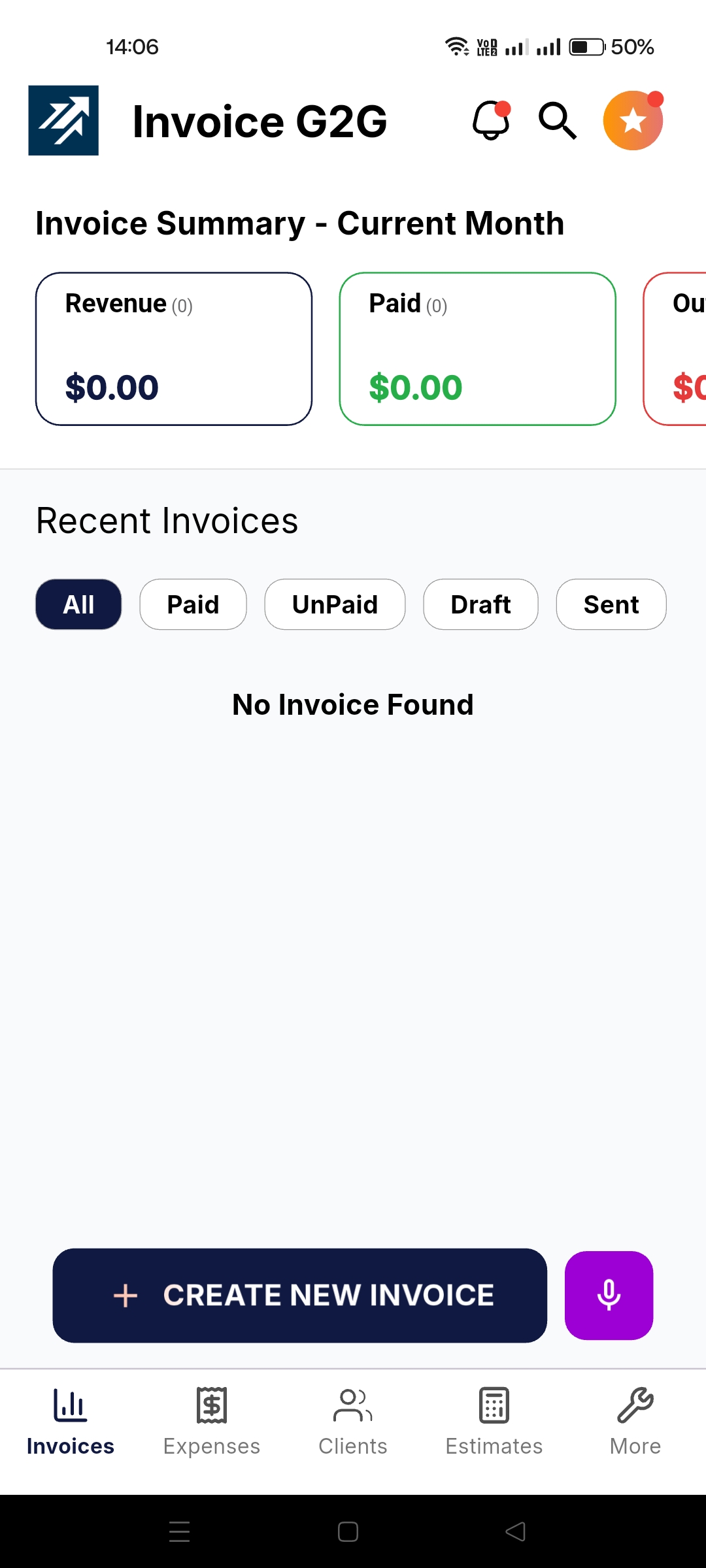The width and height of the screenshot is (706, 1568).
Task: Create a new invoice
Action: pos(299,1295)
